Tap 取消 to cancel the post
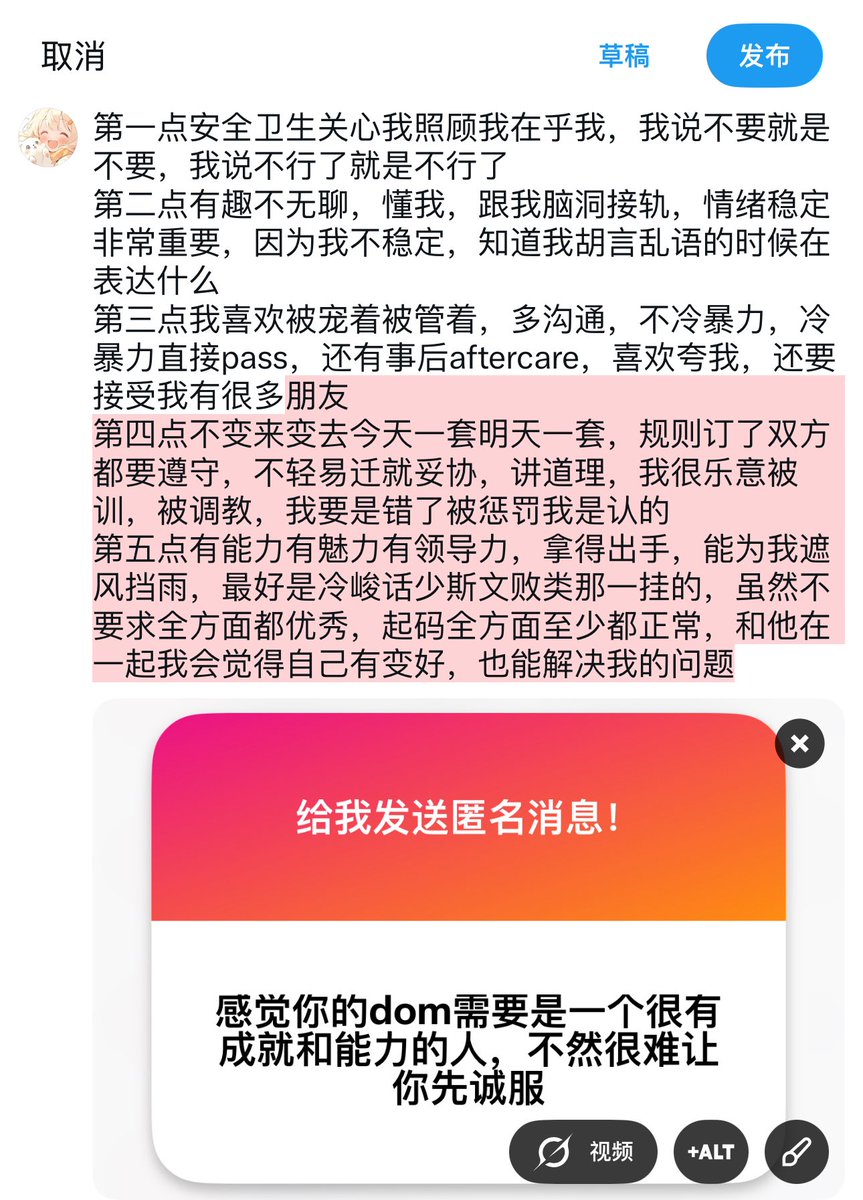The height and width of the screenshot is (1200, 863). click(73, 56)
